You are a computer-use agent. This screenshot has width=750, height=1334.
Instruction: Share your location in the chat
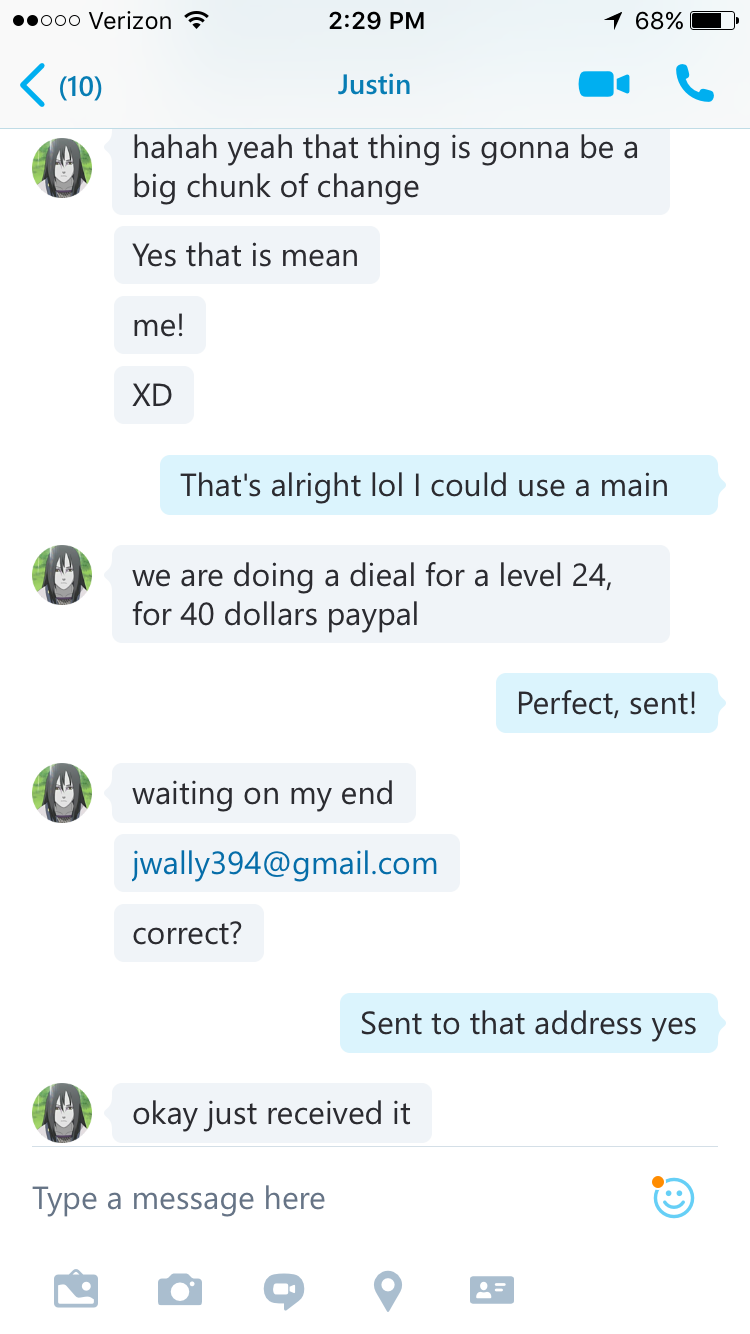(x=388, y=1290)
